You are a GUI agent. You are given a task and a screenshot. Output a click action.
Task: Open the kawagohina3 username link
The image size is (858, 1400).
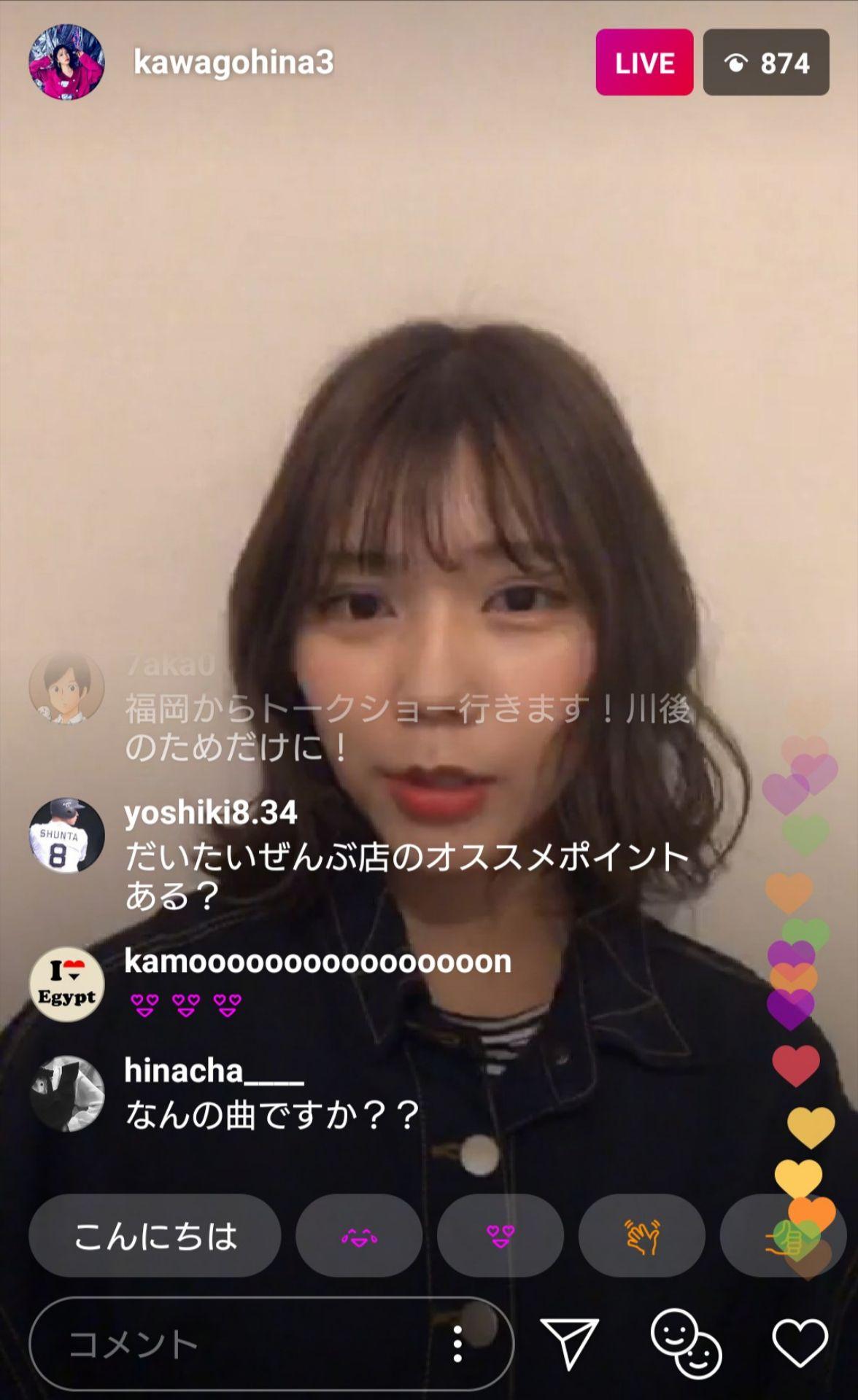[233, 63]
